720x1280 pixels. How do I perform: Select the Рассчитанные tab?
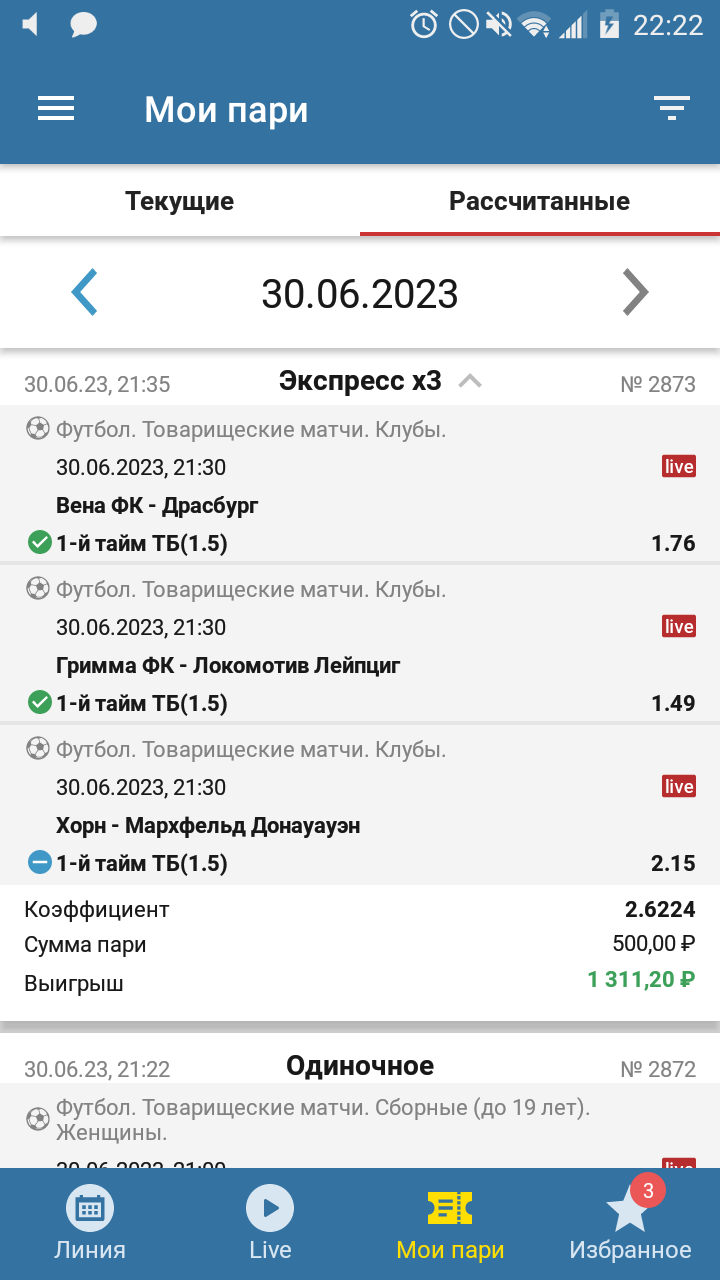539,201
